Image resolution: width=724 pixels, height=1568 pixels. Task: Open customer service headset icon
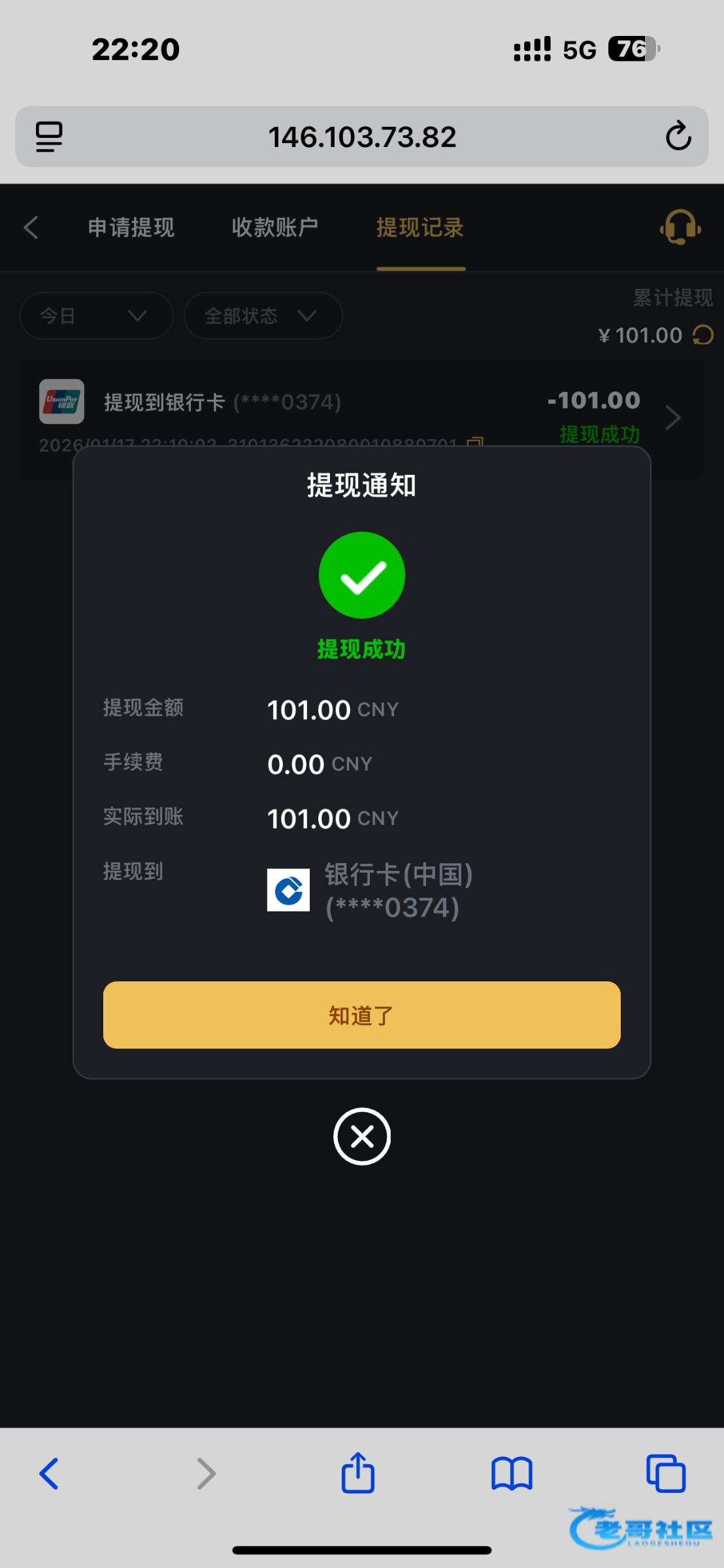tap(680, 227)
